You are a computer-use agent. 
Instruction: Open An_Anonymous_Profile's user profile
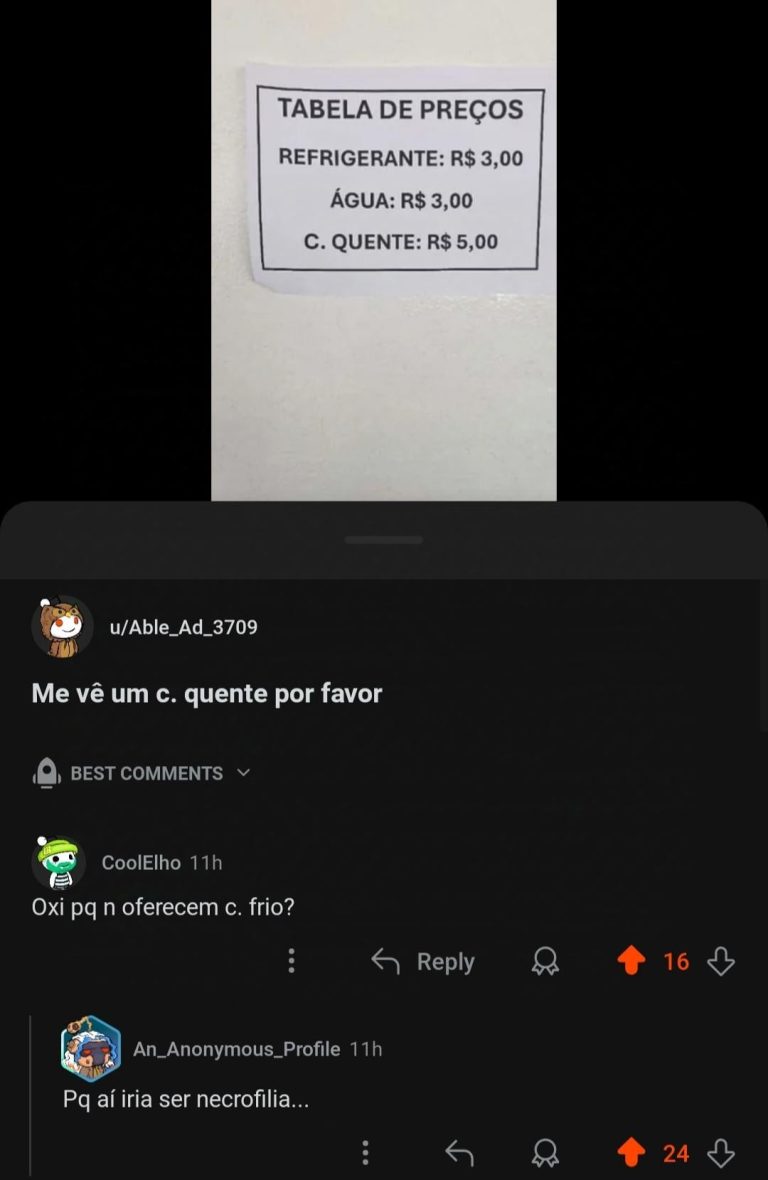point(236,1049)
